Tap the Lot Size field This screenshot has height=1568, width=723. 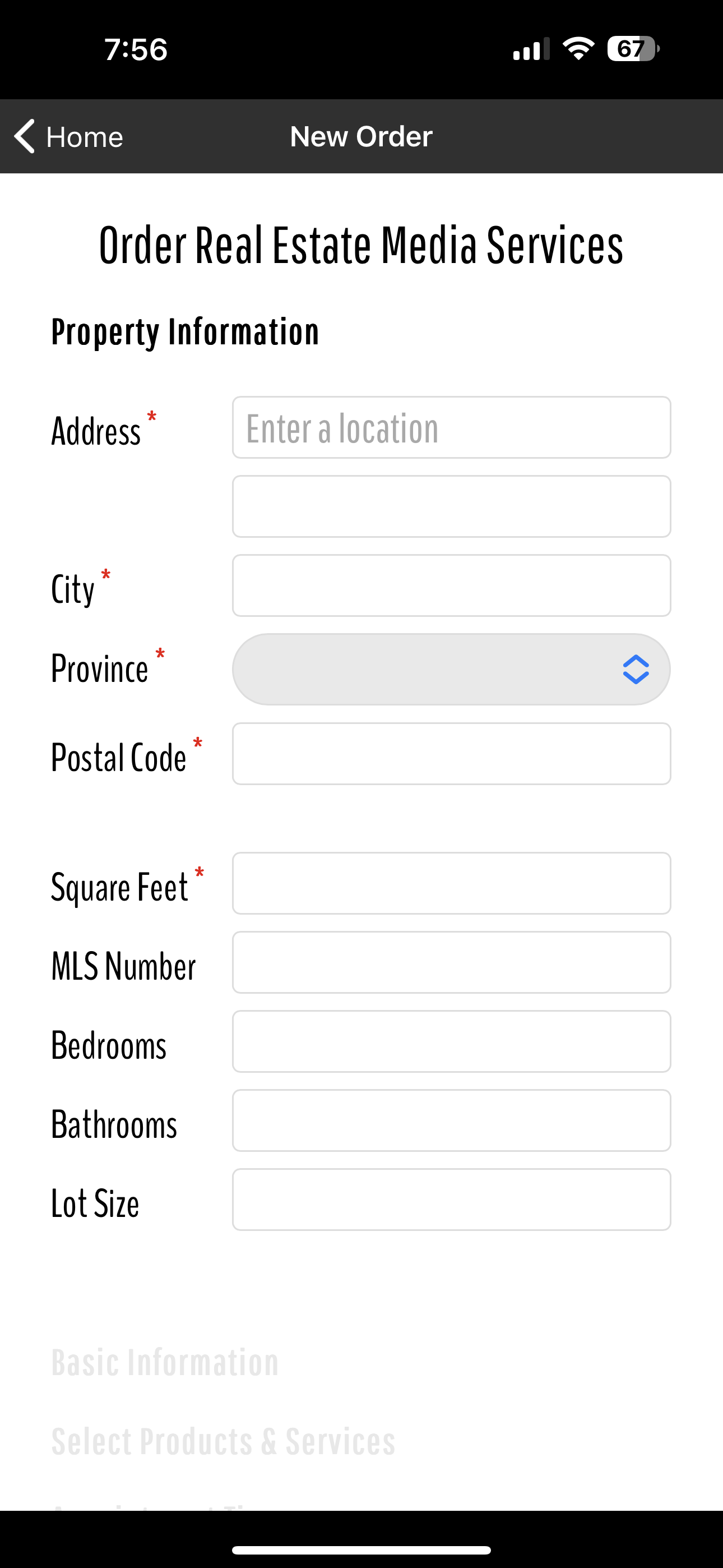click(x=452, y=1200)
